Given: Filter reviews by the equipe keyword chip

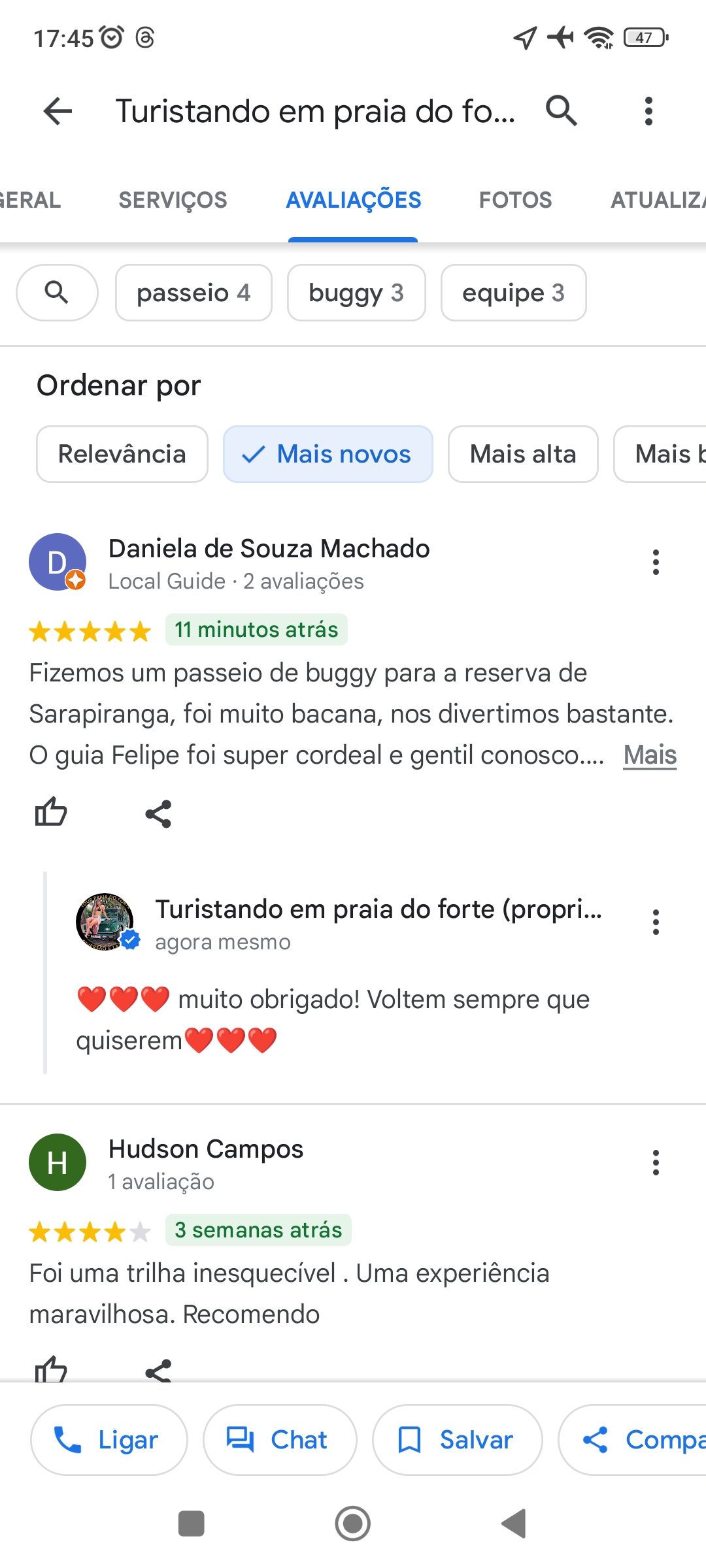Looking at the screenshot, I should (513, 293).
